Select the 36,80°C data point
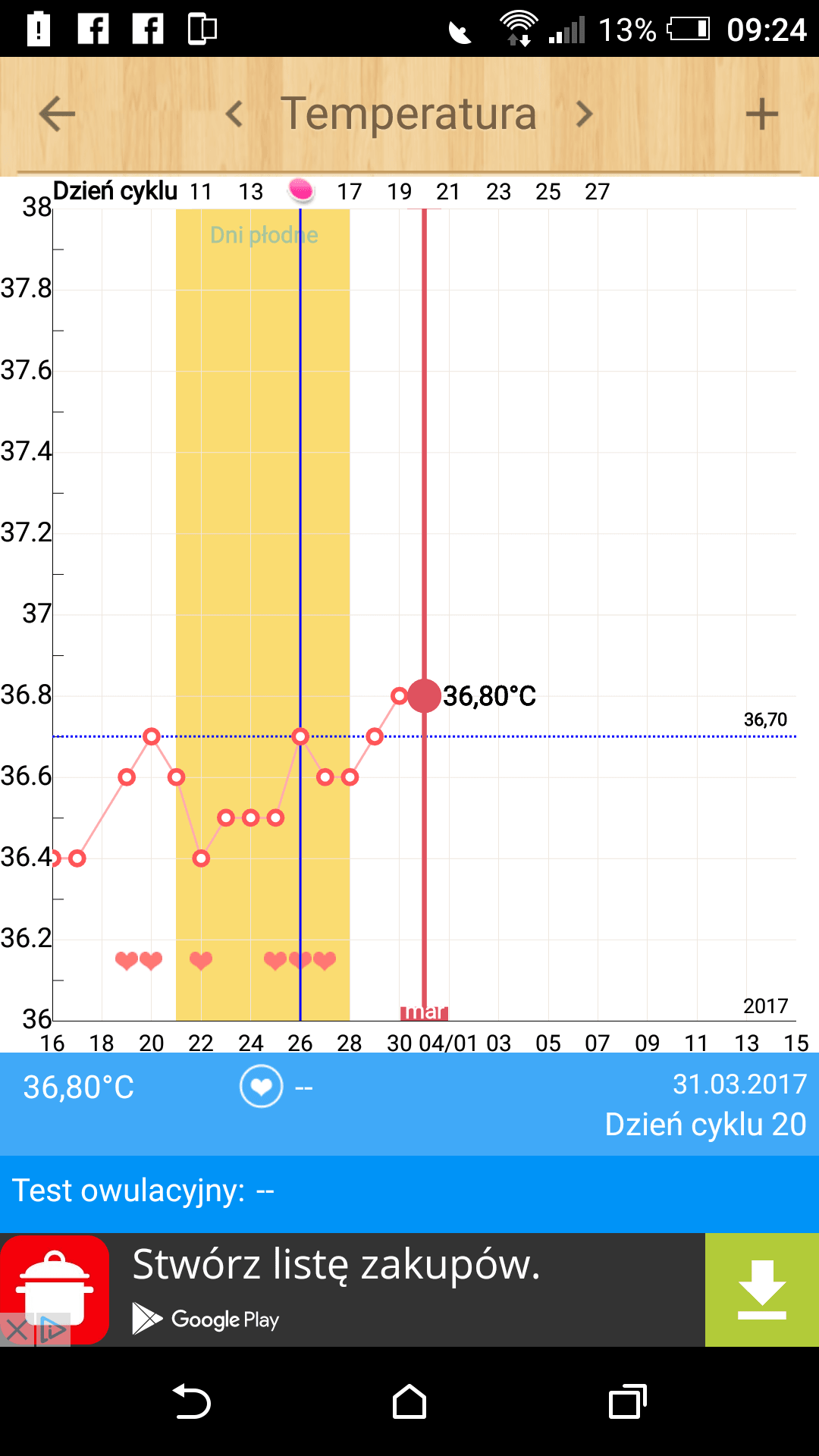 424,695
